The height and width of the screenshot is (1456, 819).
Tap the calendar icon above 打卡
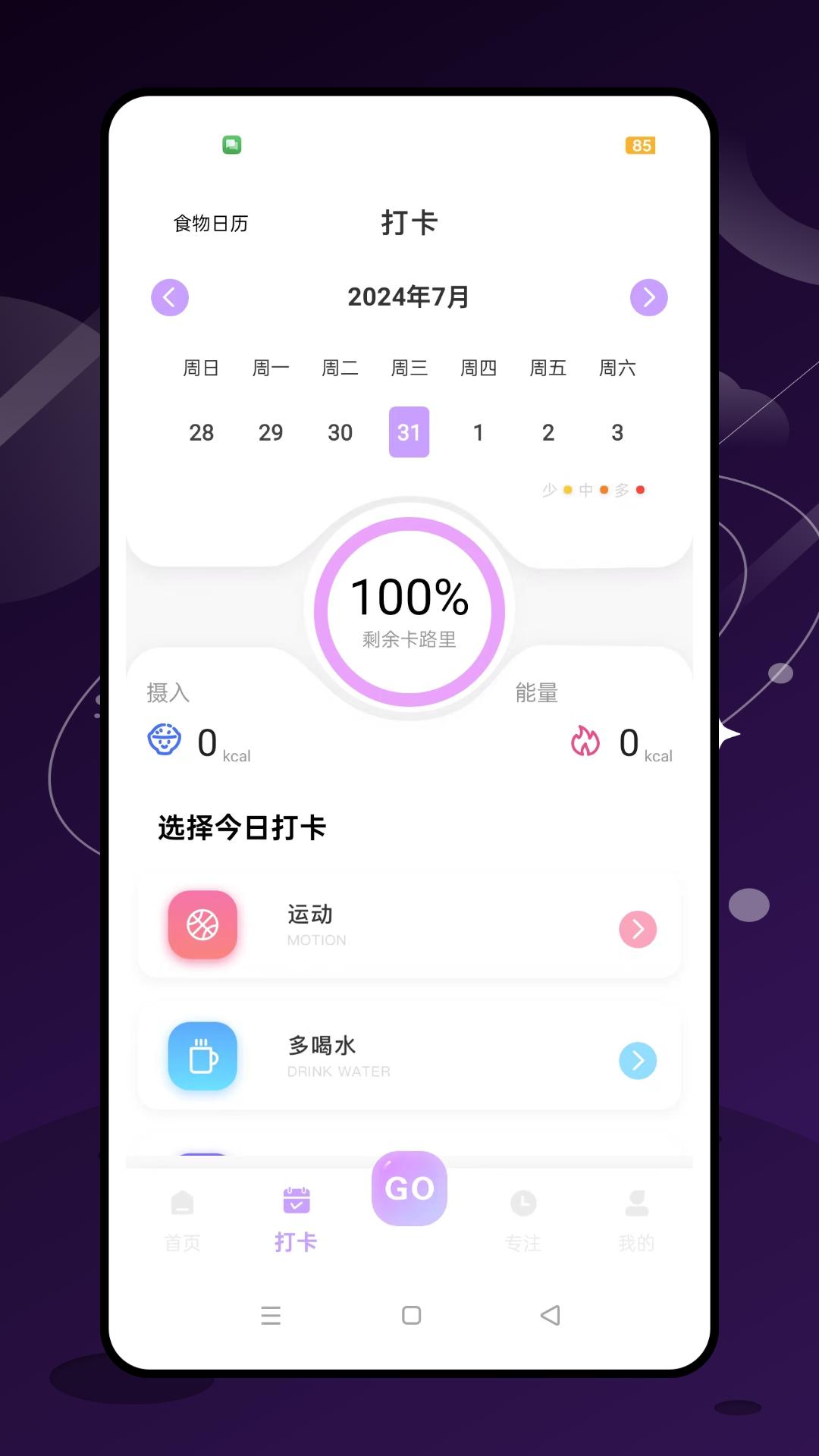(x=295, y=1200)
